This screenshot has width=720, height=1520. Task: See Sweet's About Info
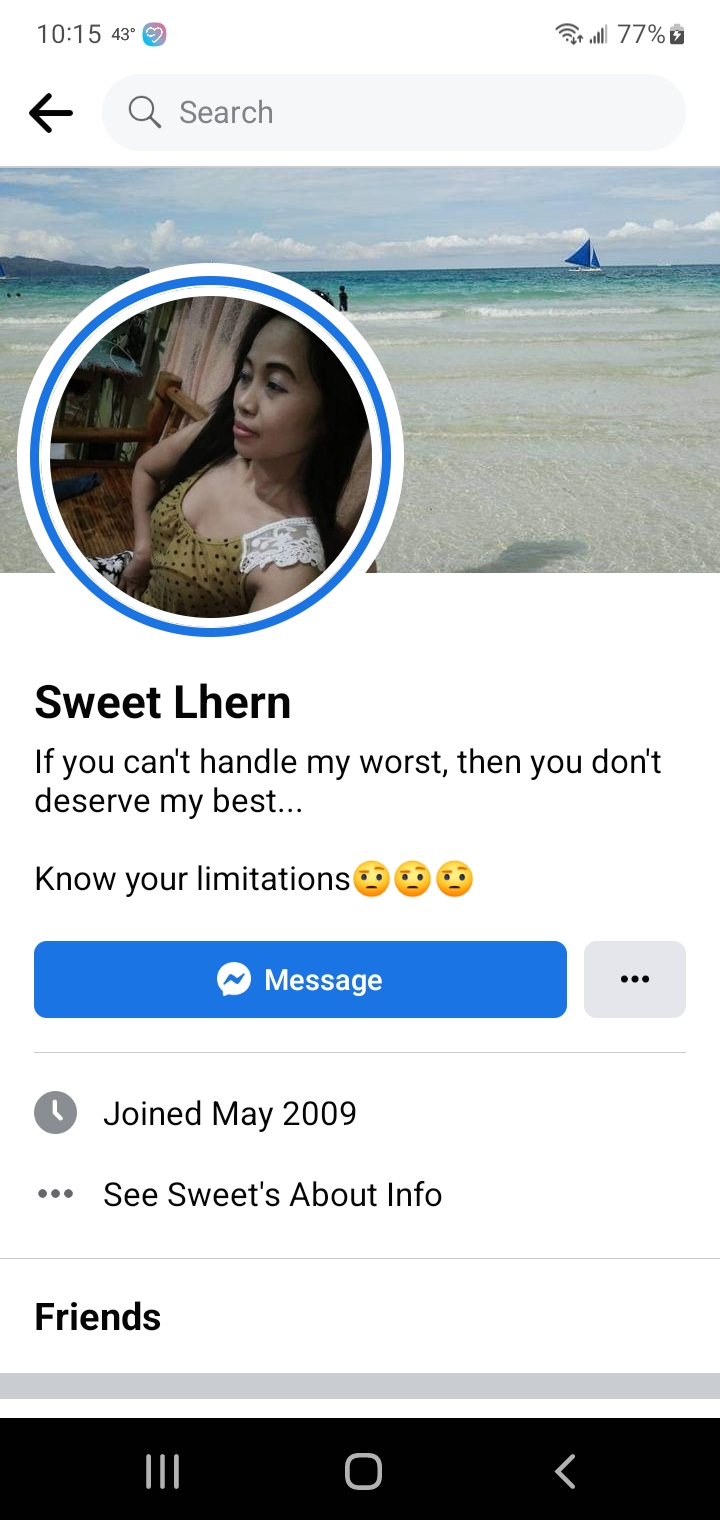point(272,1194)
